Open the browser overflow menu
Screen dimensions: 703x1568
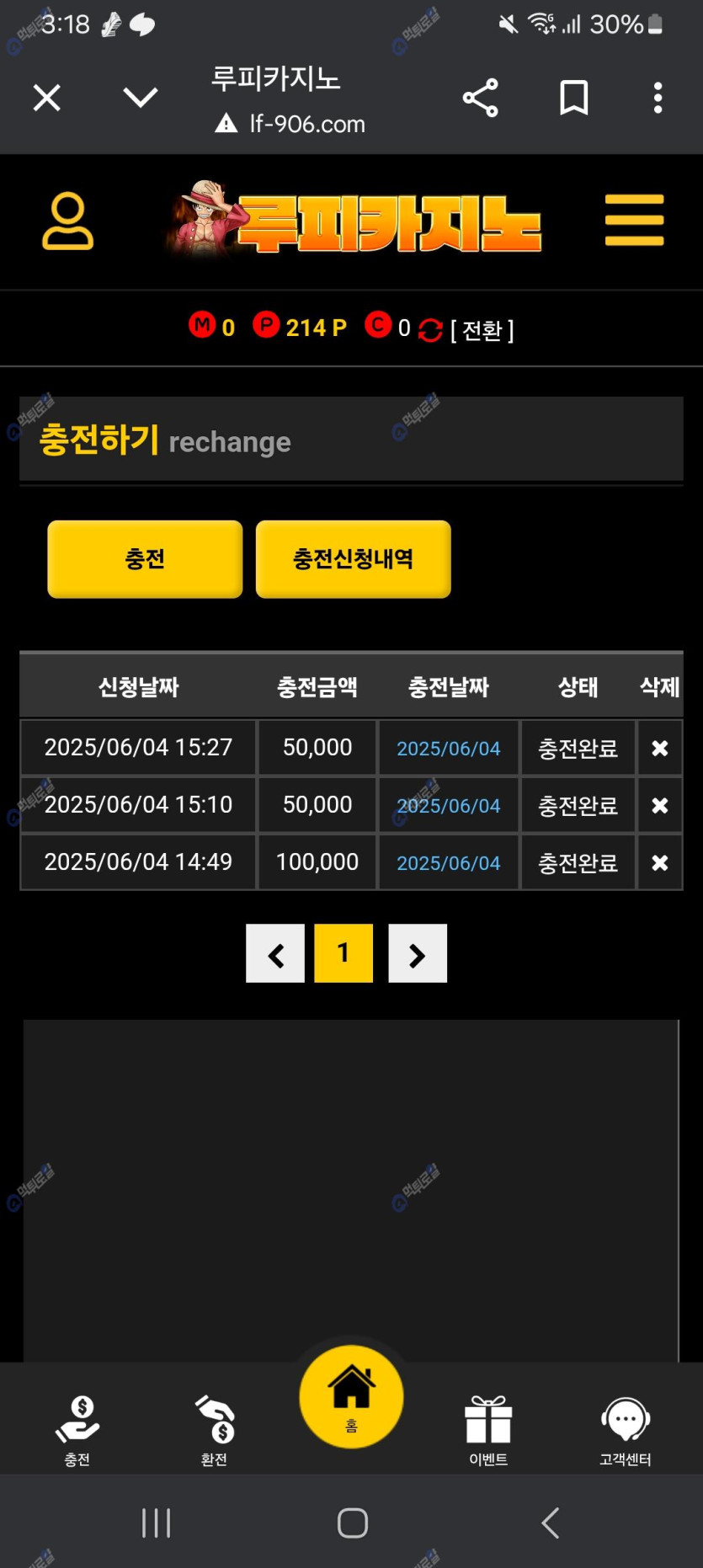(x=658, y=98)
